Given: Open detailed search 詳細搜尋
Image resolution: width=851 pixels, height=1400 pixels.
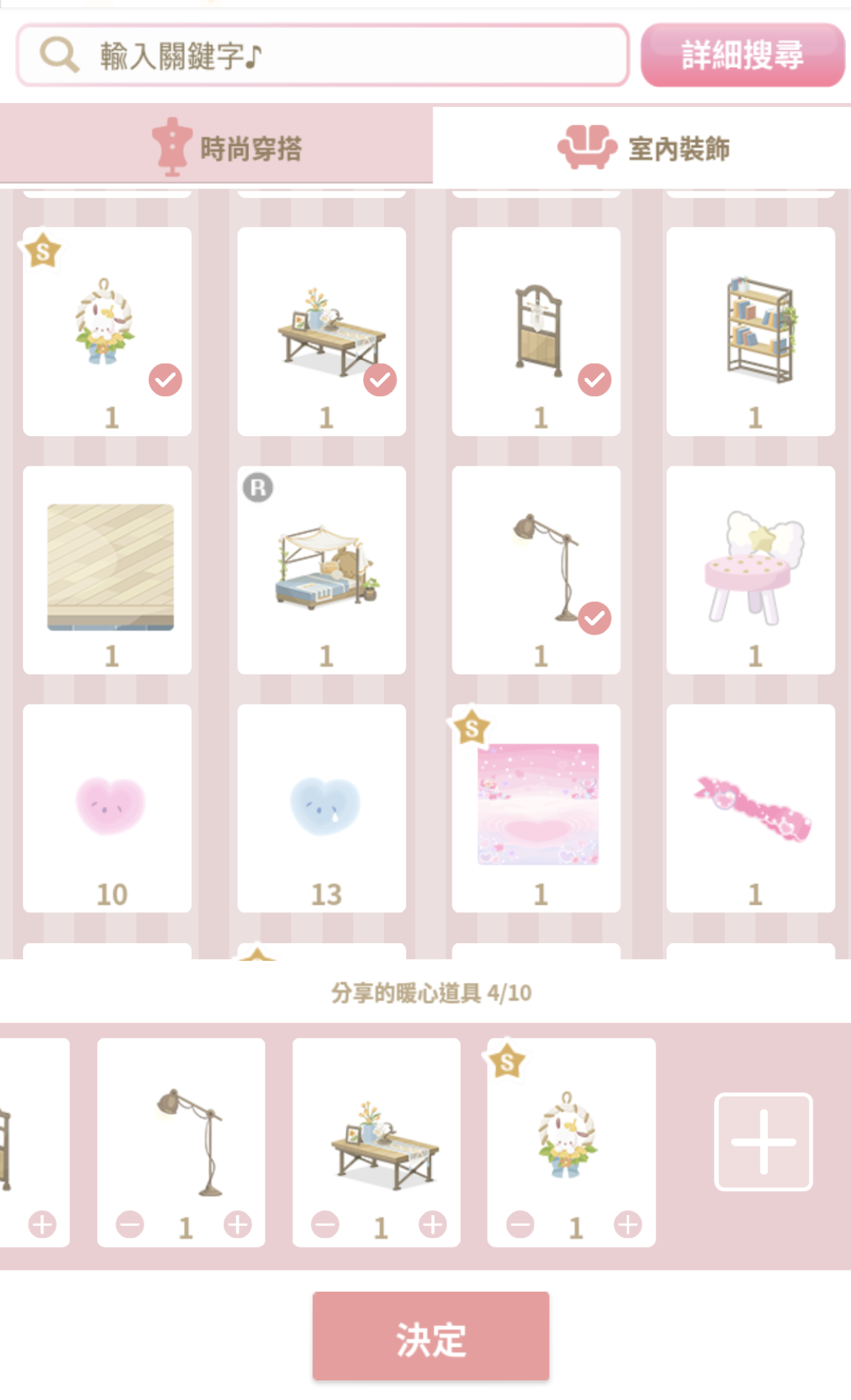Looking at the screenshot, I should [x=742, y=55].
